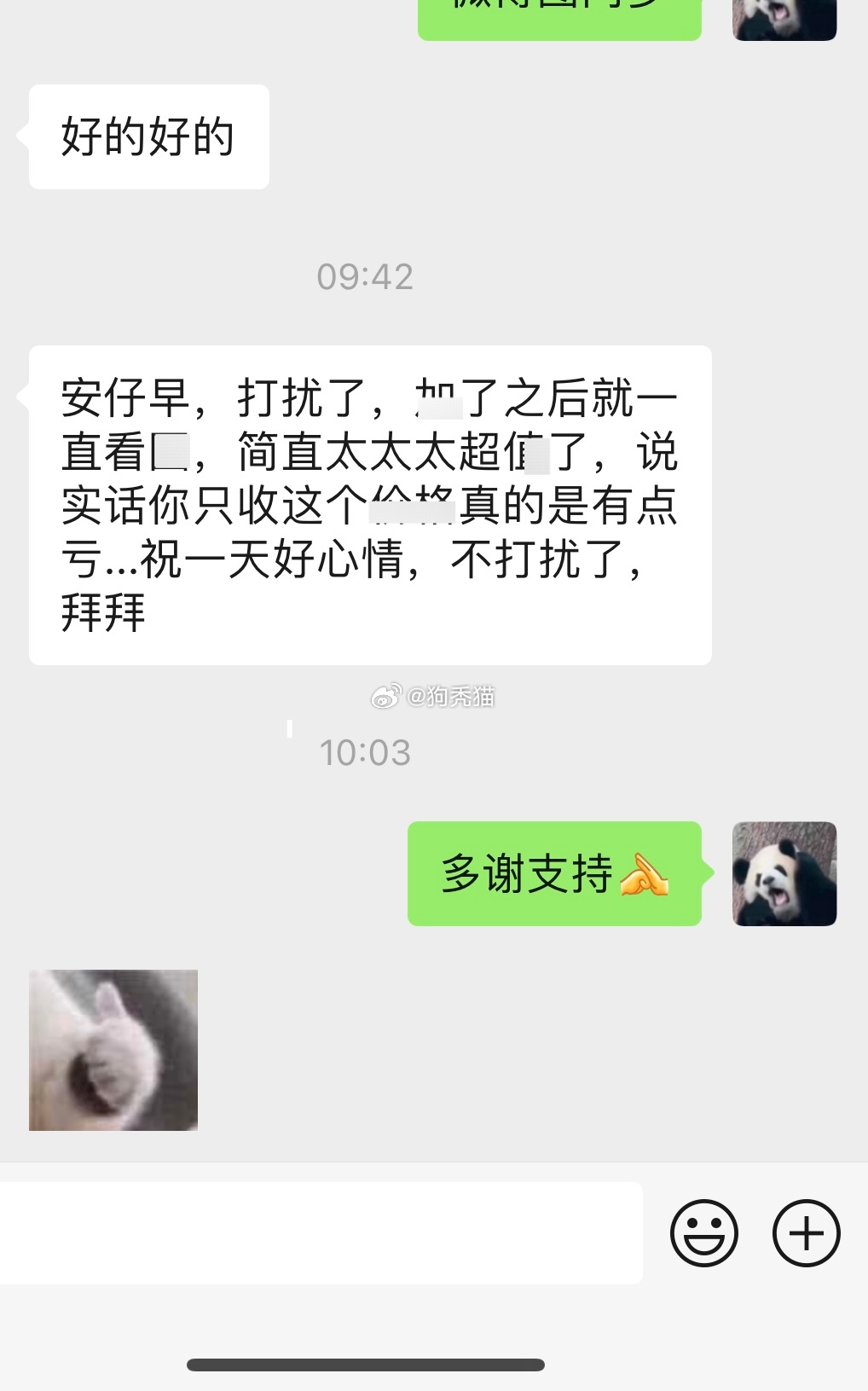Open the plus attachments menu
868x1391 pixels.
pyautogui.click(x=806, y=1233)
